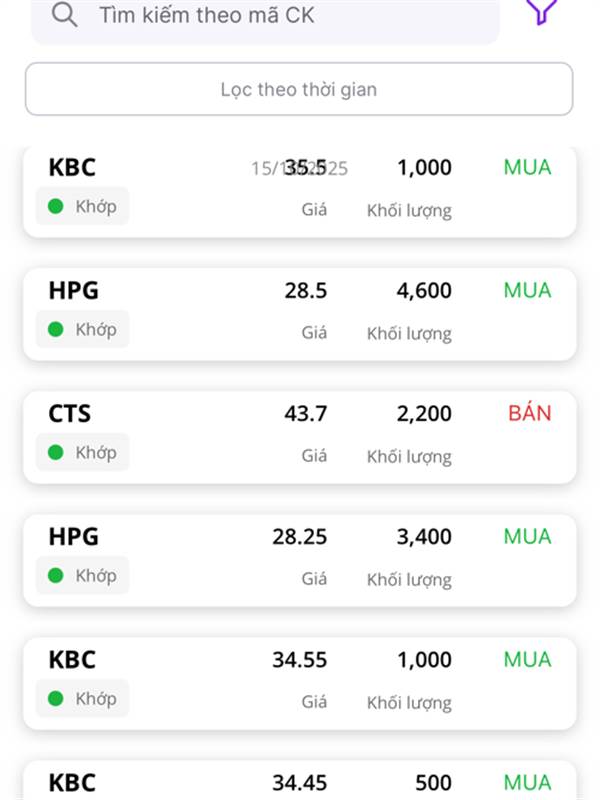View the KBC order for 500 shares
Screen dimensions: 600x800
[x=299, y=782]
